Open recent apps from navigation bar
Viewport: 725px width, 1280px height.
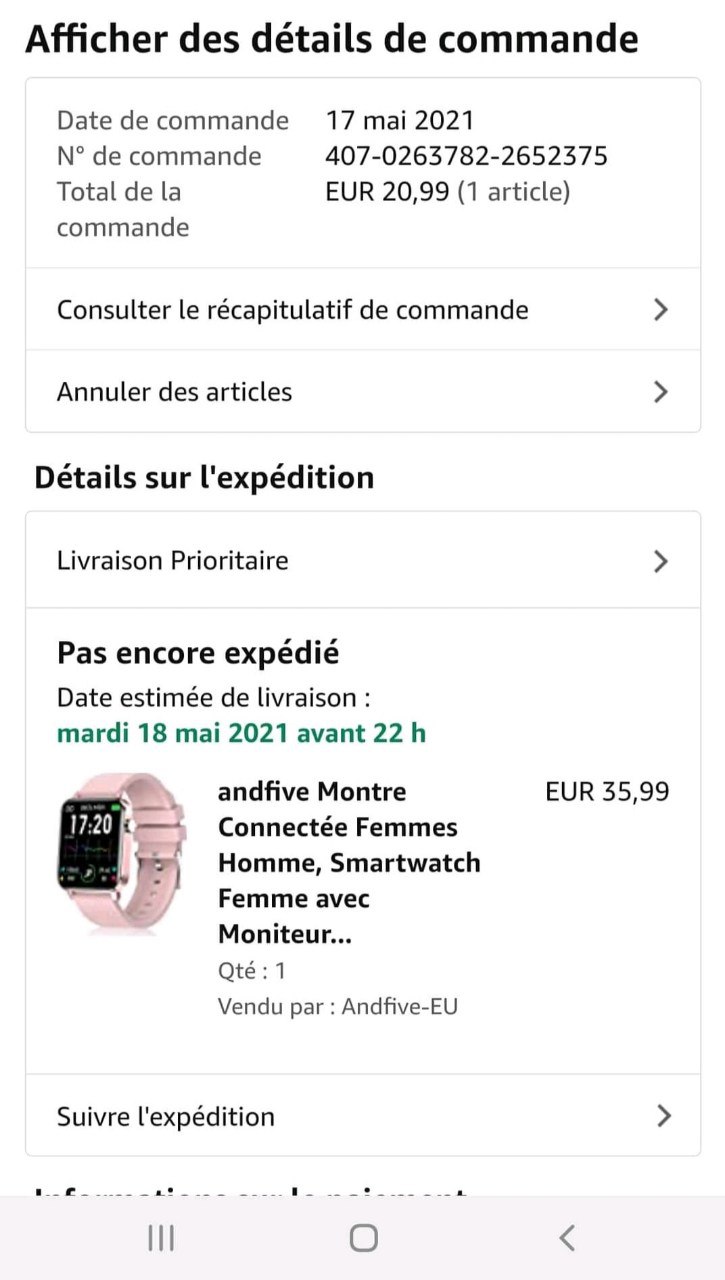(160, 1239)
